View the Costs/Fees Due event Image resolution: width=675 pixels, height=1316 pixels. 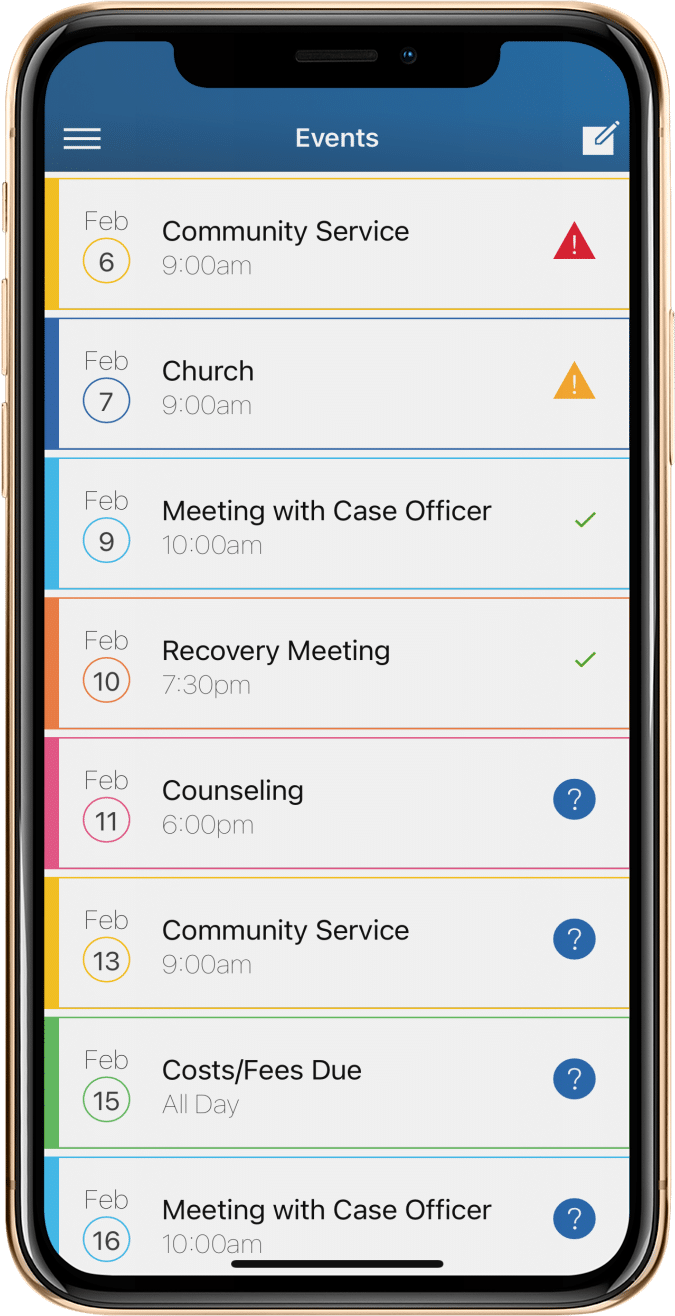point(337,1083)
